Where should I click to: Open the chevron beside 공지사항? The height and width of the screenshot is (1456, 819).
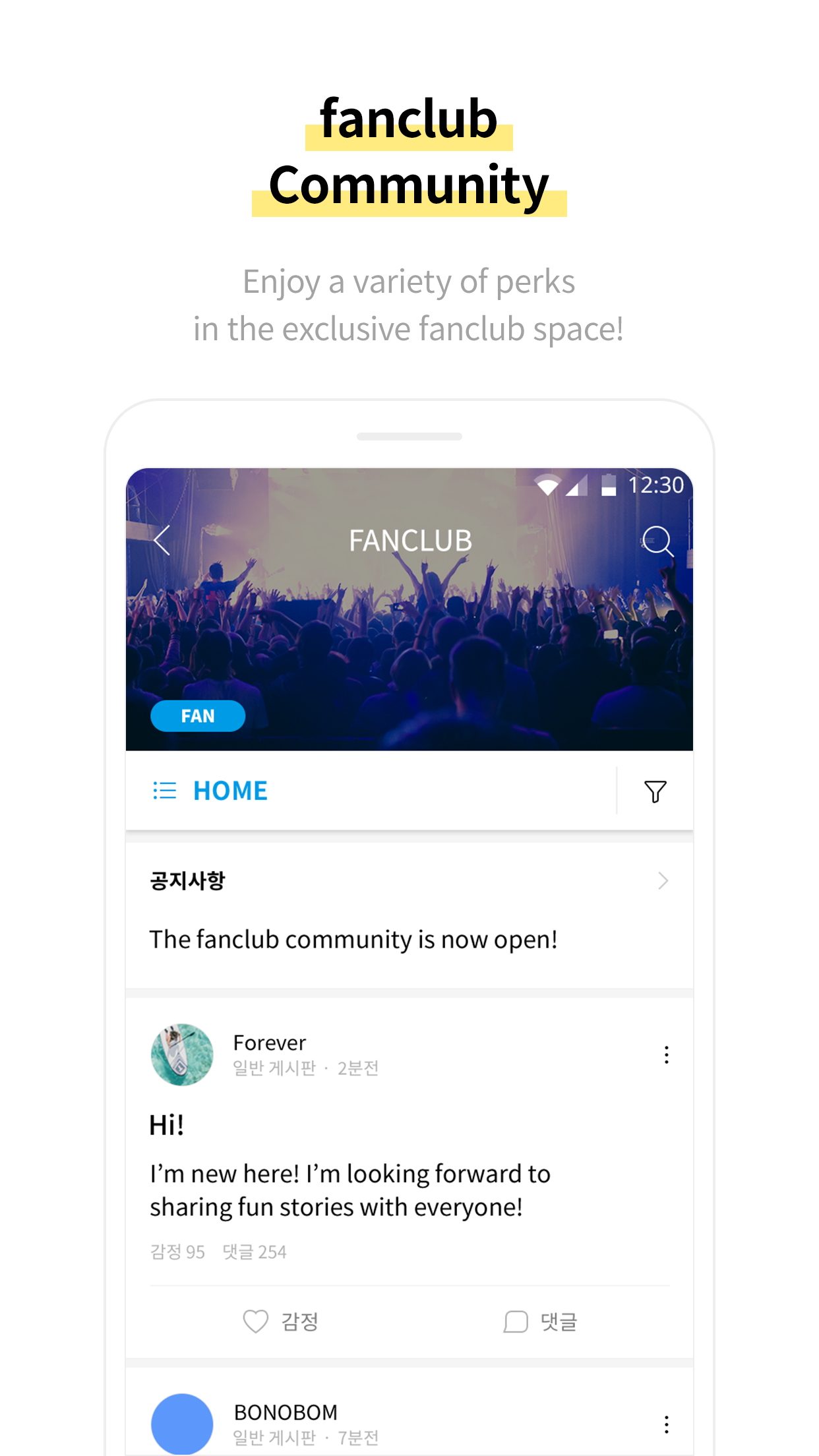[x=662, y=880]
